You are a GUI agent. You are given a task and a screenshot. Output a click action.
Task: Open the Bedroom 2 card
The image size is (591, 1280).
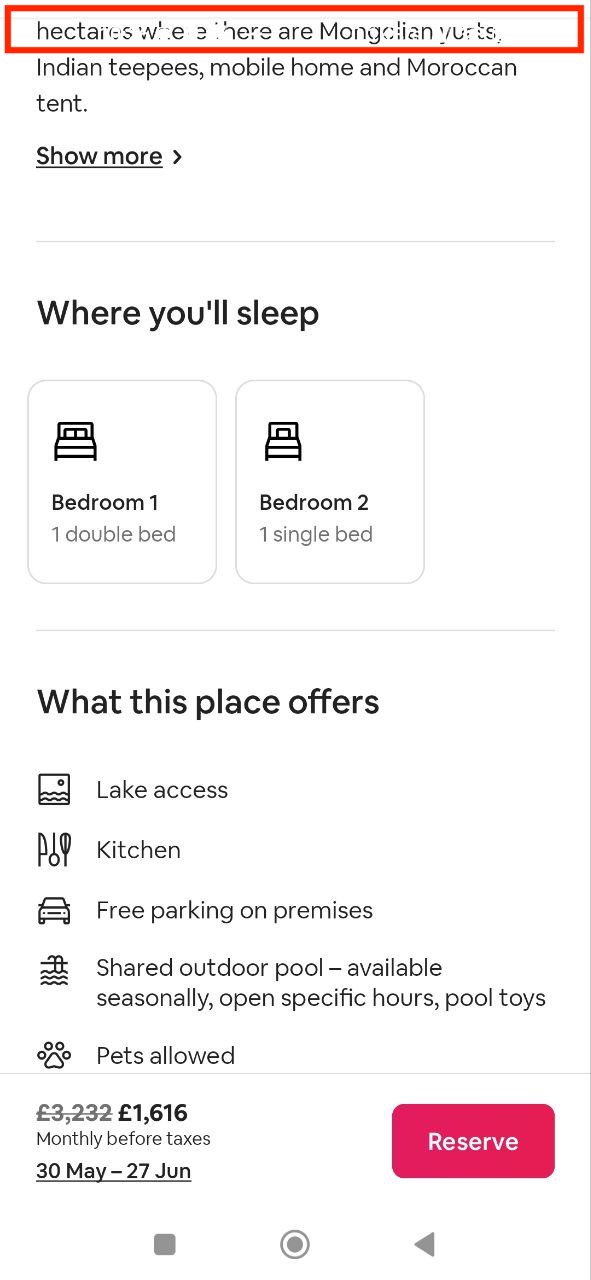click(330, 481)
